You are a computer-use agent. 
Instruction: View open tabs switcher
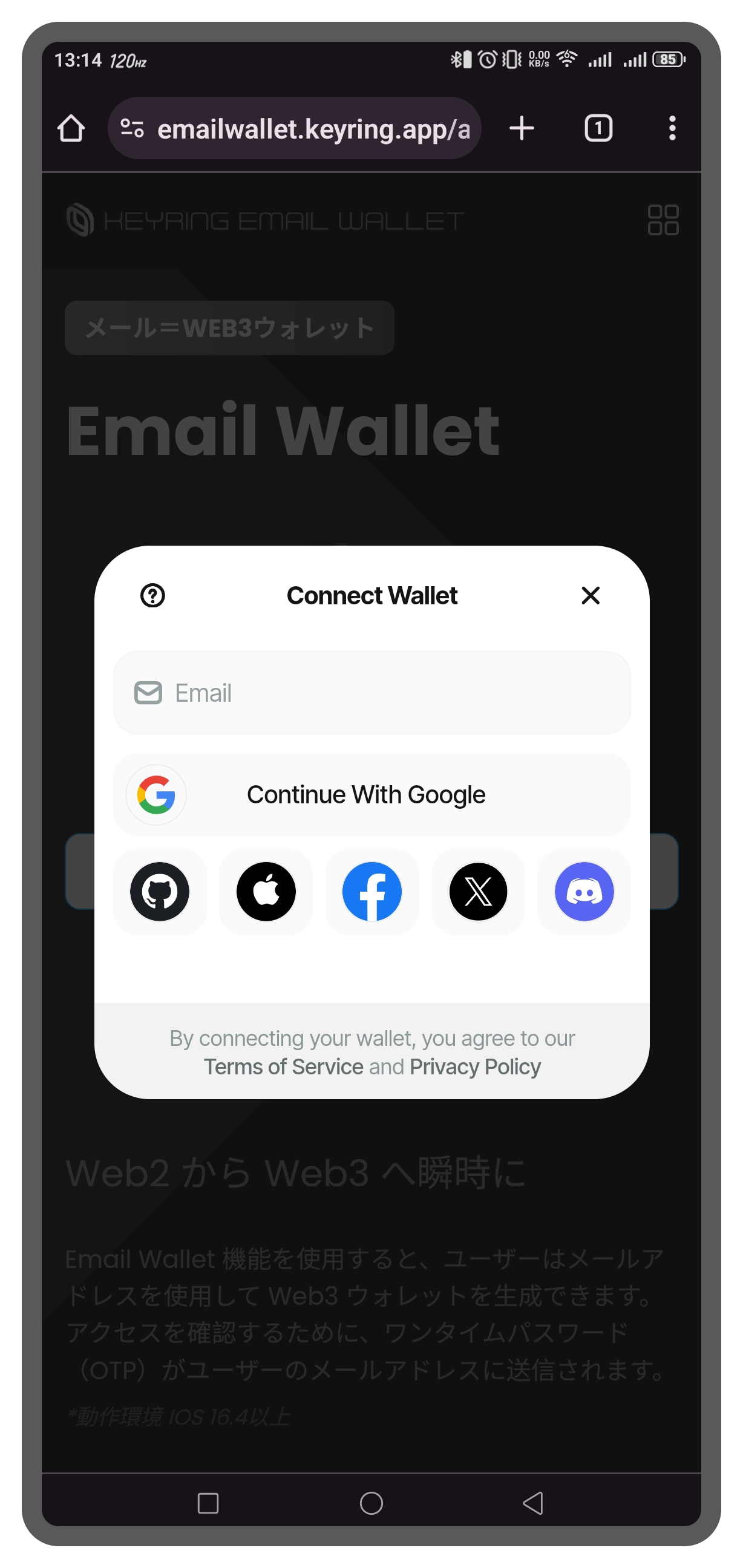click(598, 128)
